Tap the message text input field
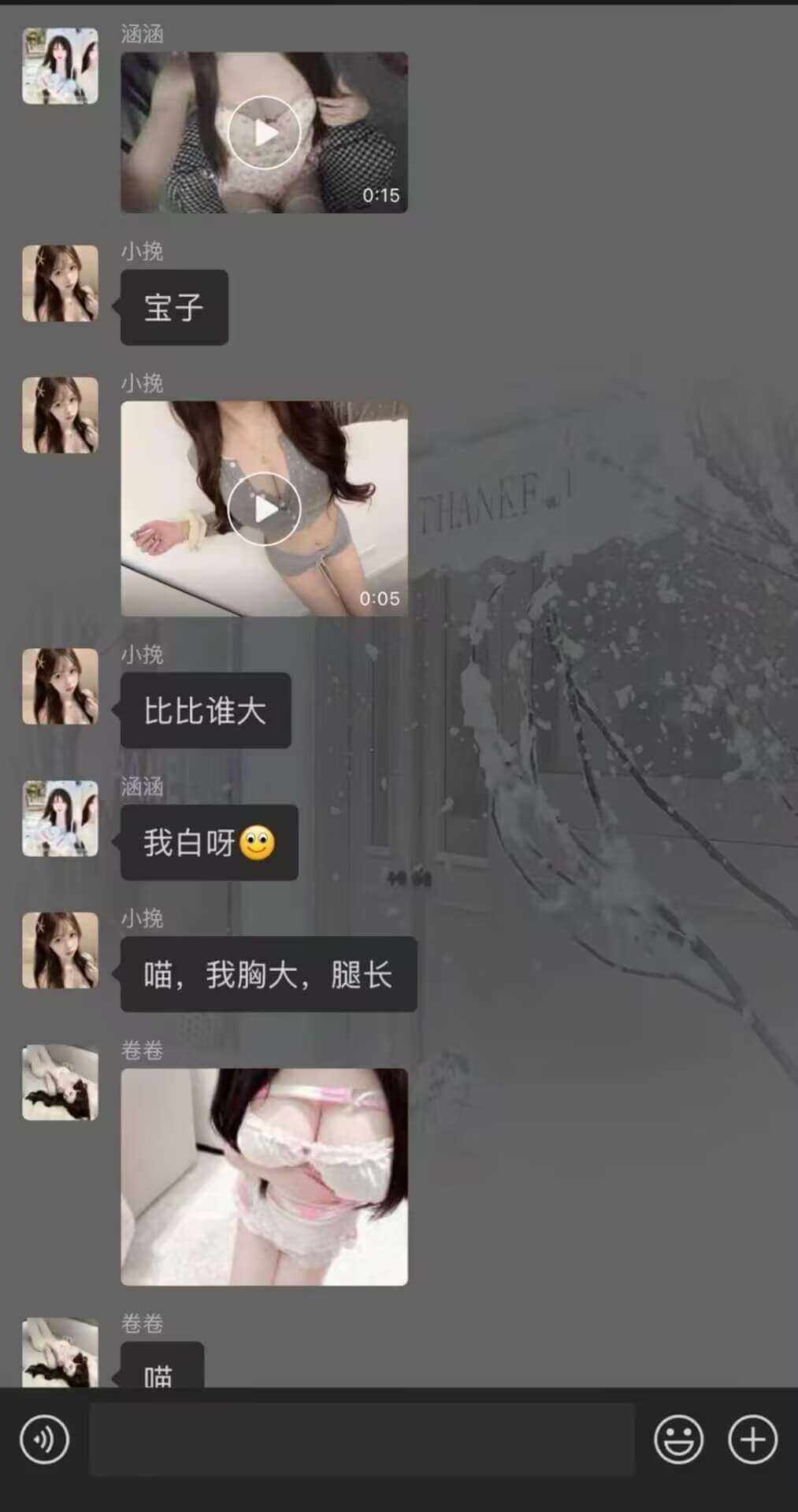 [x=361, y=1440]
